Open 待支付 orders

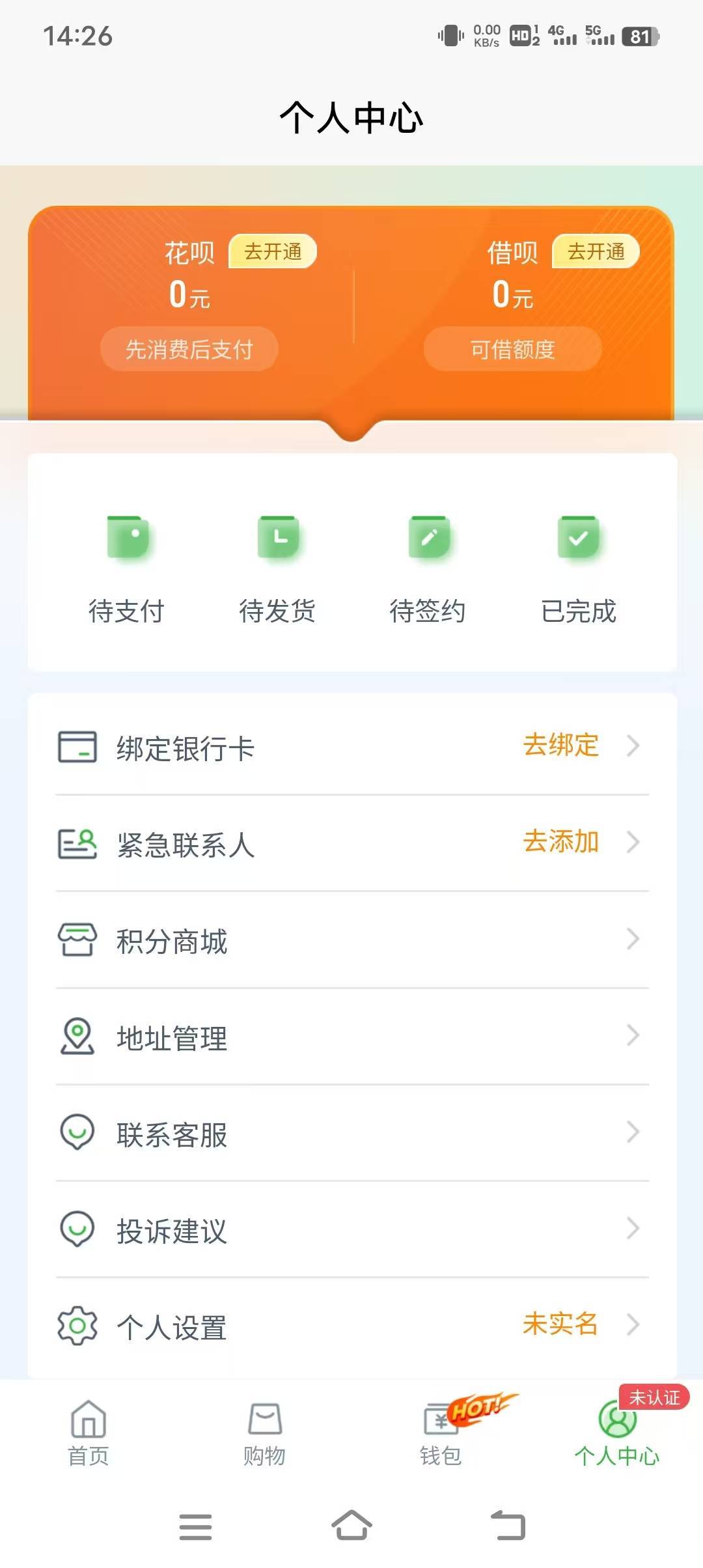click(126, 568)
